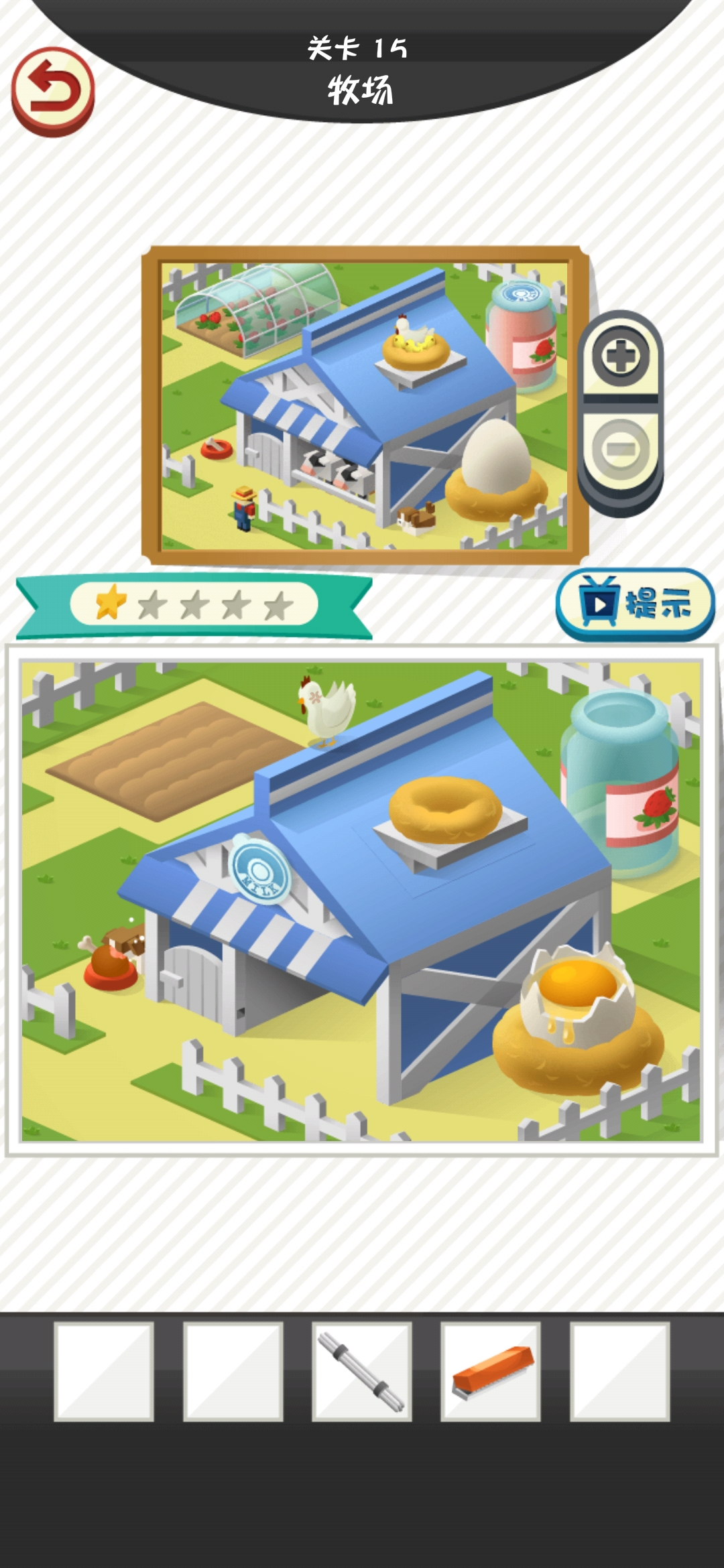
Task: Select the orange brush inventory item
Action: tap(491, 1371)
